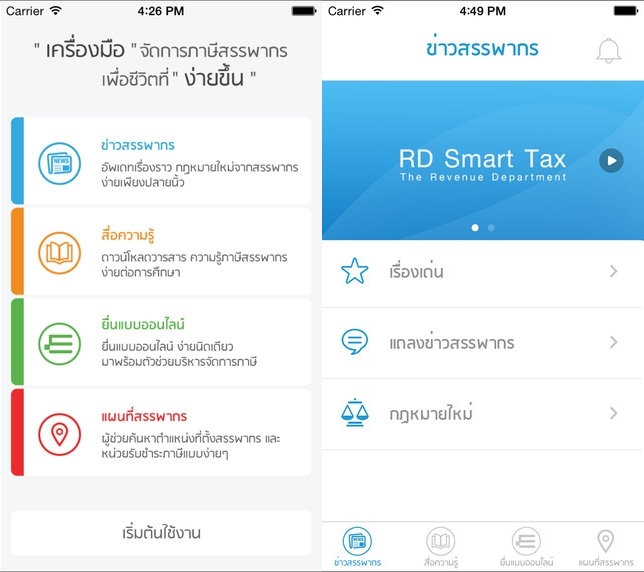Switch to the สื่อความรู้ bottom tab
The image size is (644, 572).
(441, 547)
